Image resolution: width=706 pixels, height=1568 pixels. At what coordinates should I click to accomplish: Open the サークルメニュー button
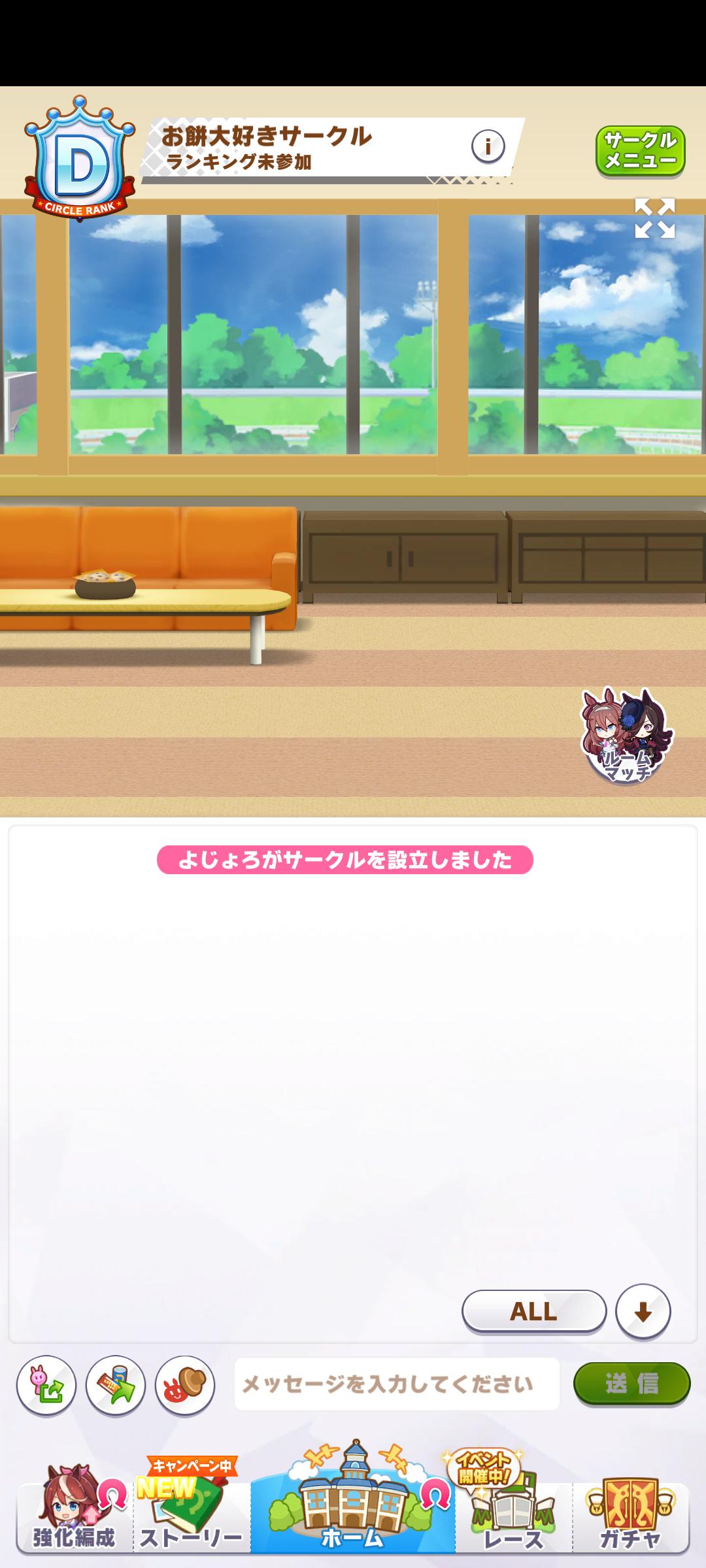click(640, 151)
